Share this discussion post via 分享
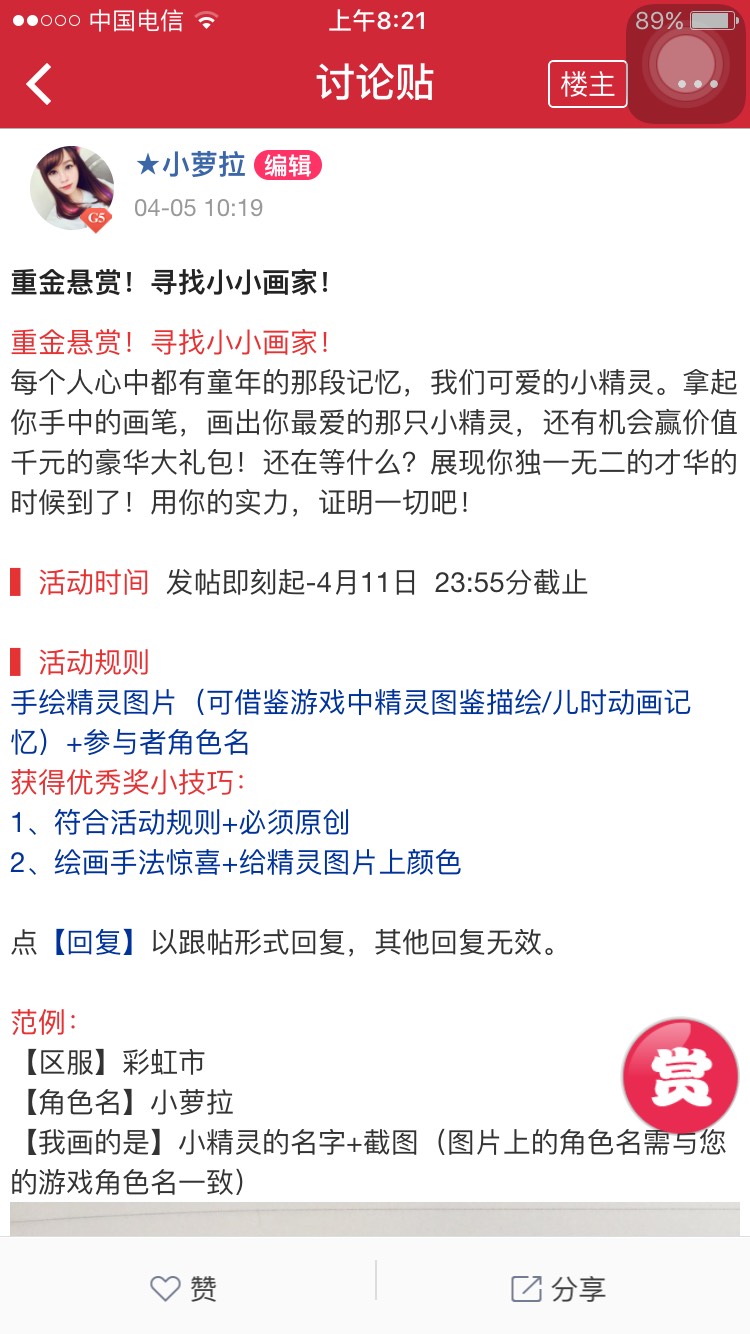 coord(558,1289)
